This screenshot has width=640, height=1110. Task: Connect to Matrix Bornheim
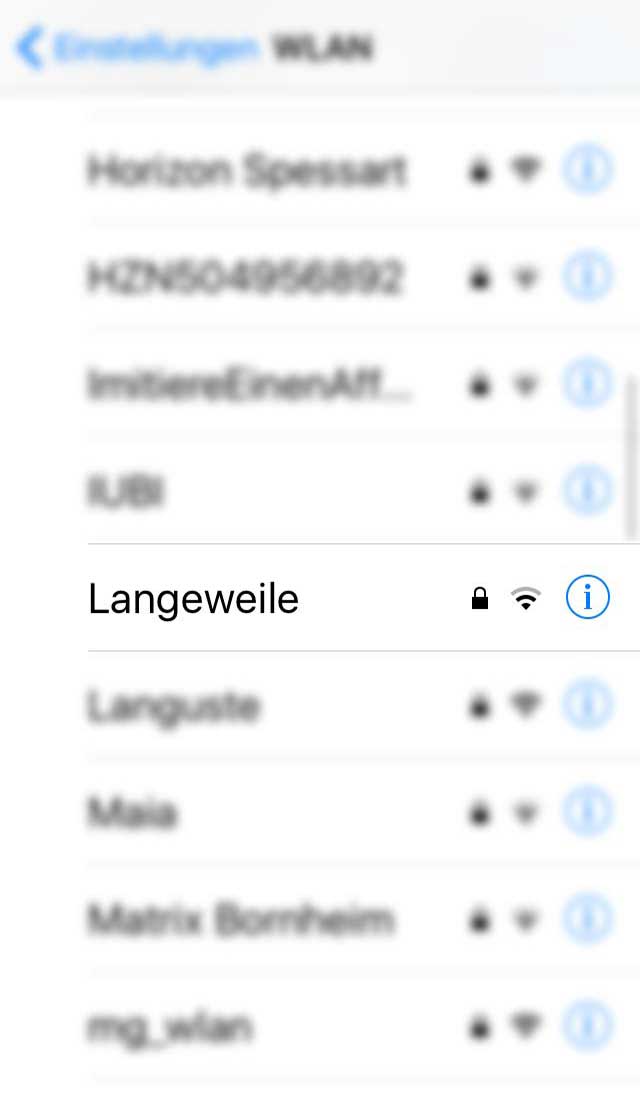241,920
